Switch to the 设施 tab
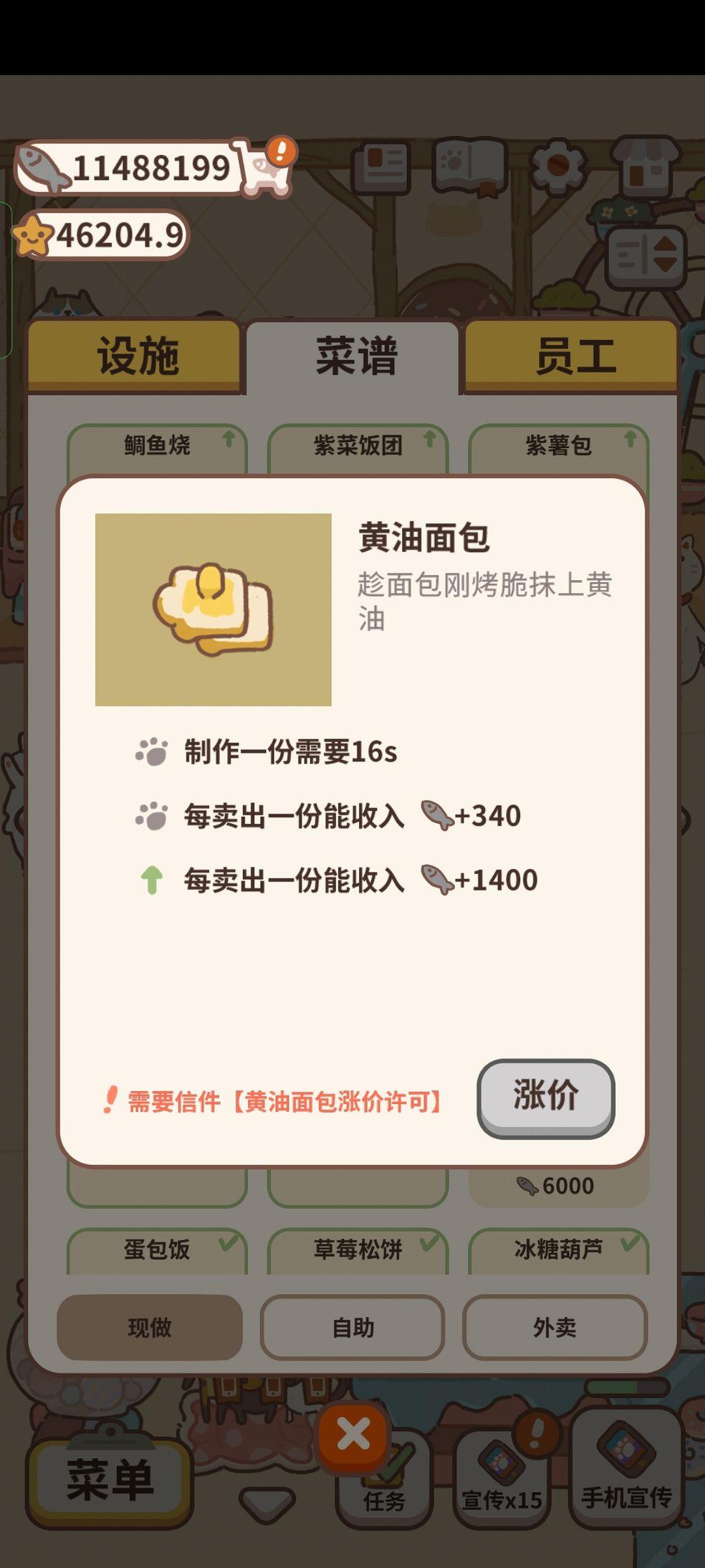 pos(138,355)
